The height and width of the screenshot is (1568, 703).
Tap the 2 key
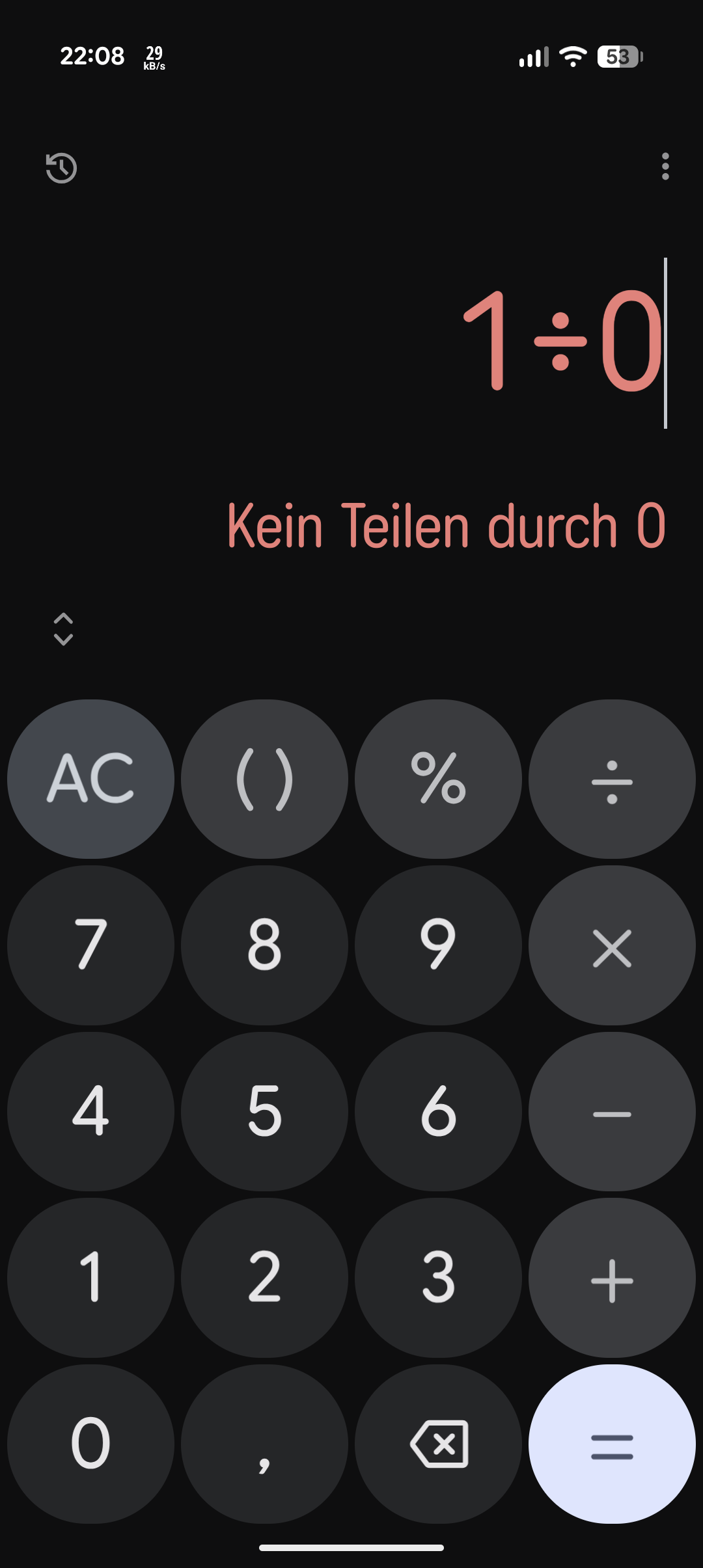tap(264, 1278)
